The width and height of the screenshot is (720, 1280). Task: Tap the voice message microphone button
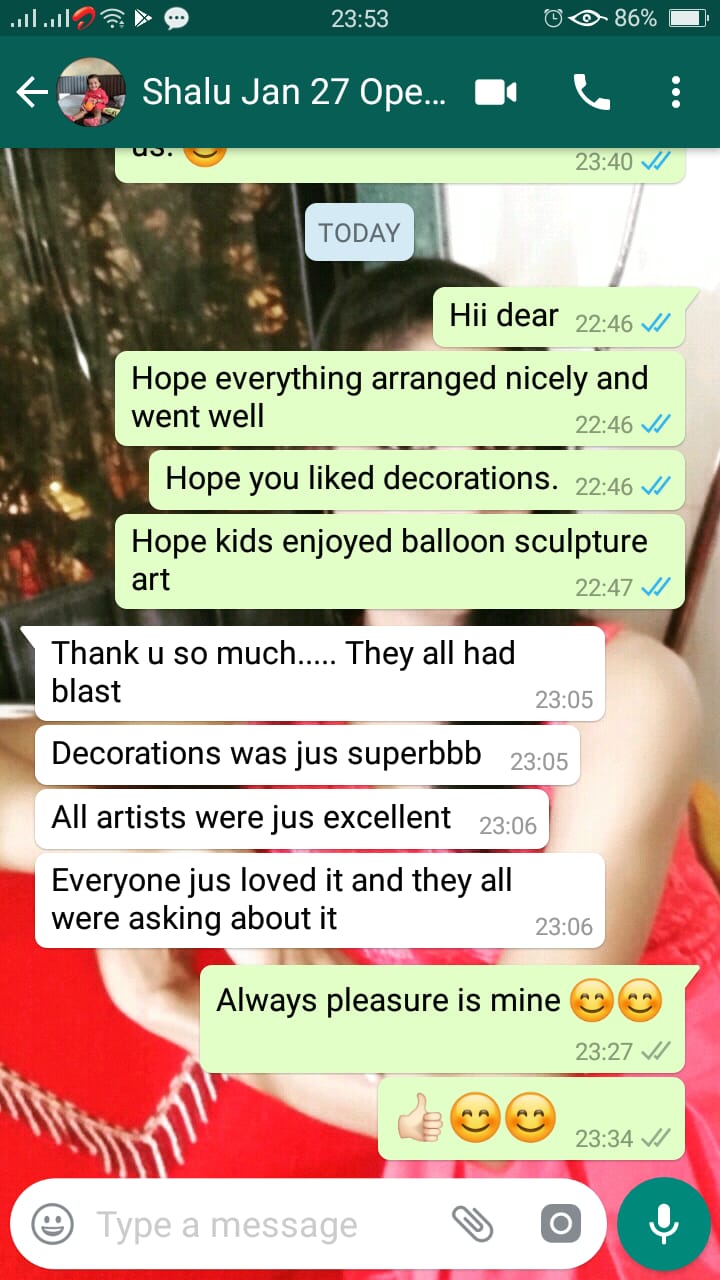pyautogui.click(x=662, y=1224)
